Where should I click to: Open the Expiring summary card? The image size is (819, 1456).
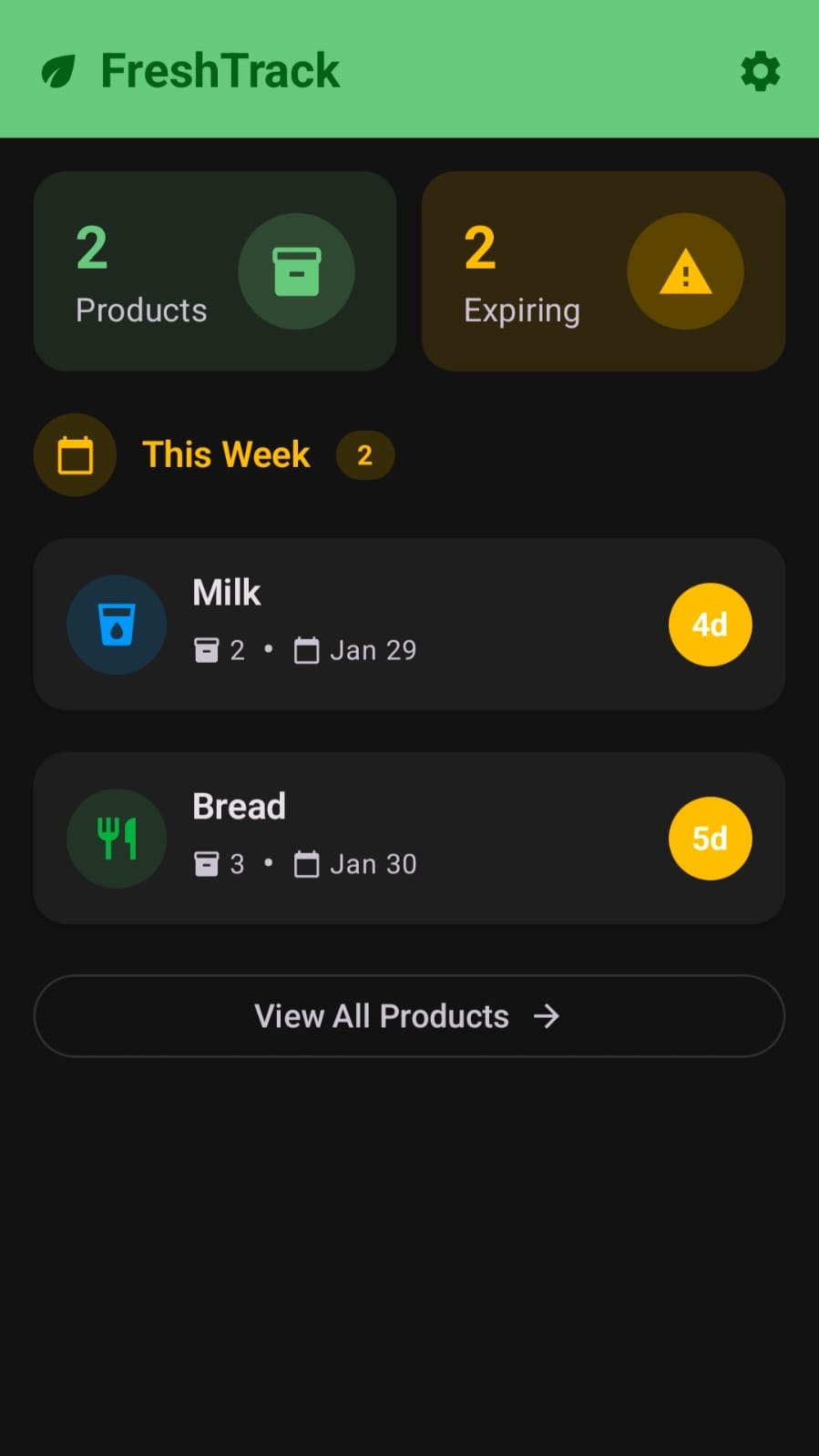[602, 270]
